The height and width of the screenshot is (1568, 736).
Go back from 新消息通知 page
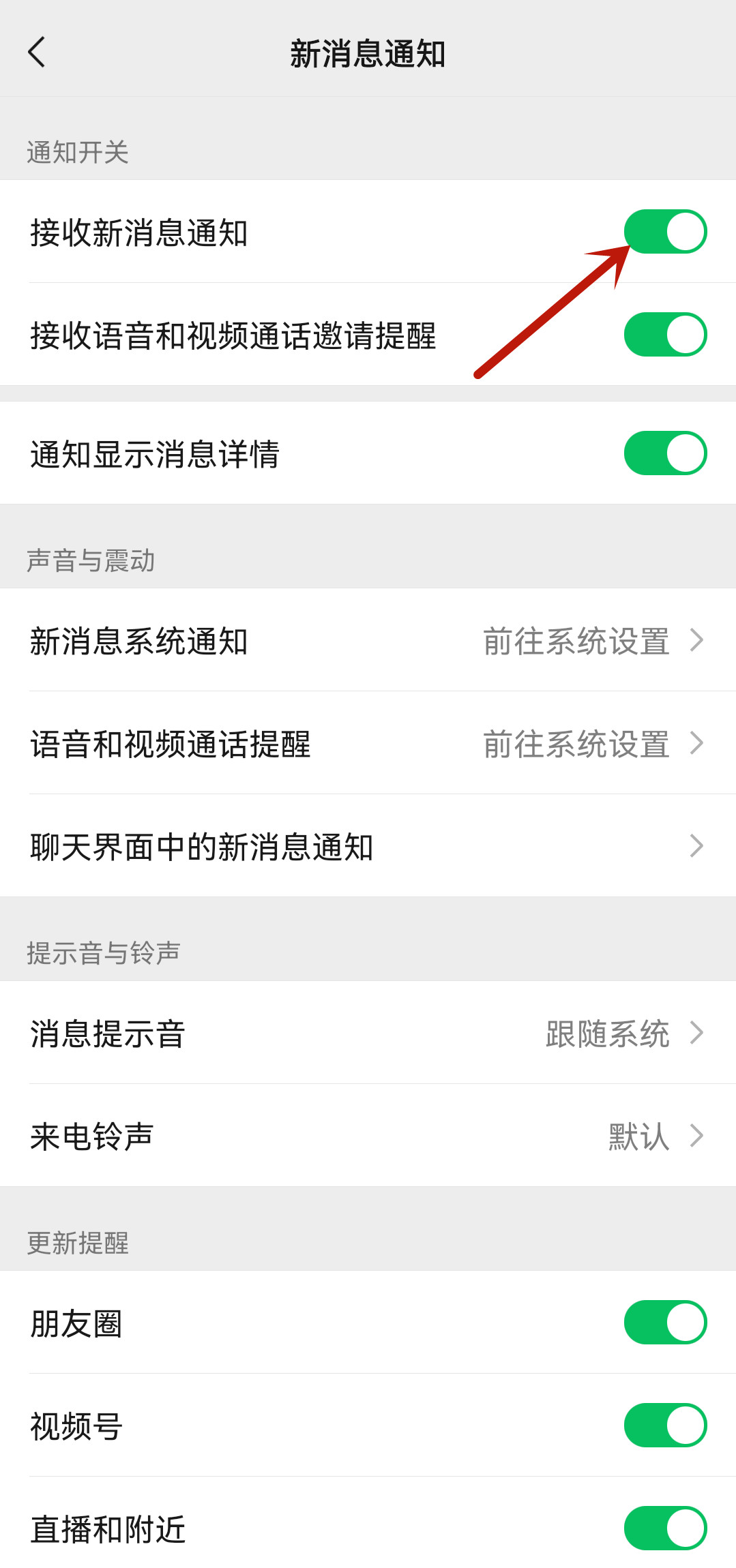(x=37, y=52)
